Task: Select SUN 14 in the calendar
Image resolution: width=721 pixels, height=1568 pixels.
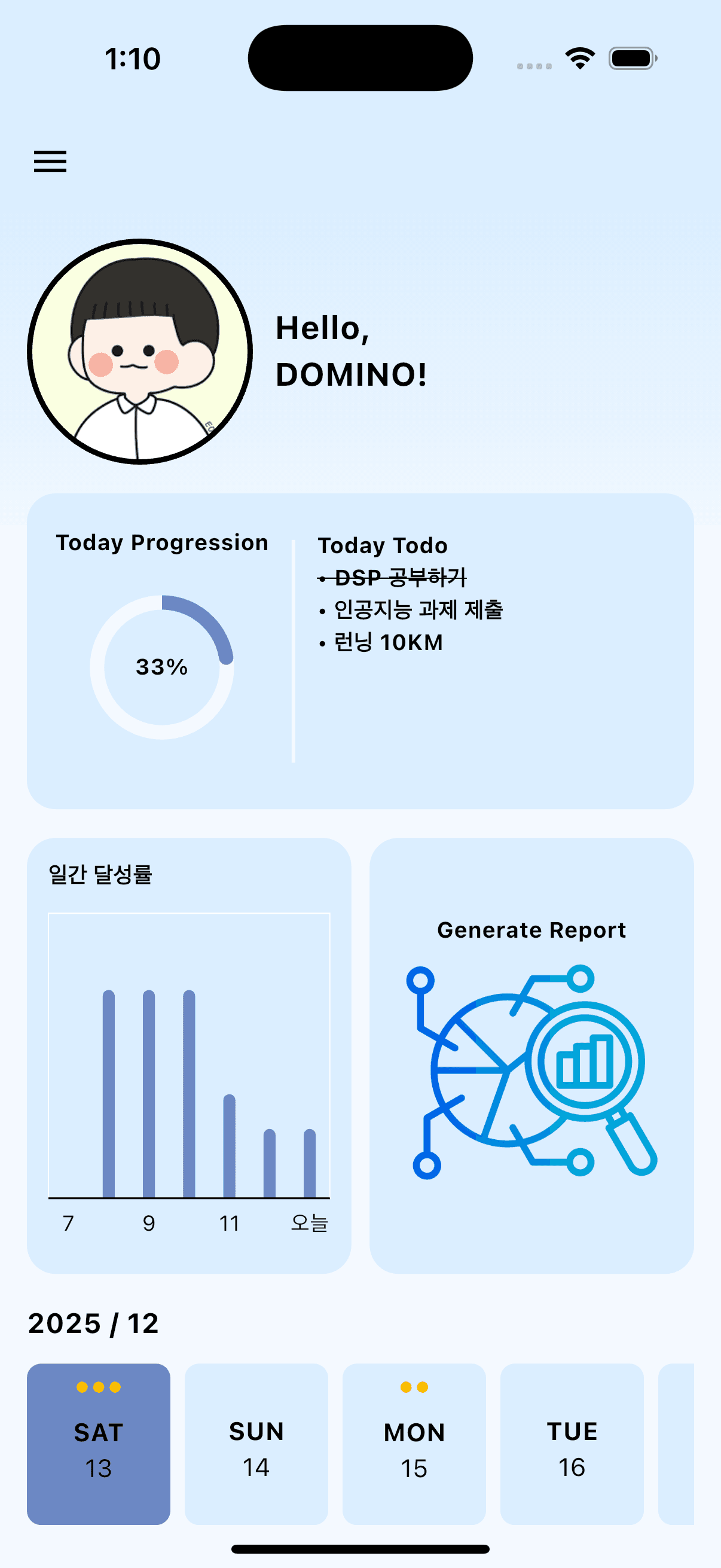Action: click(x=256, y=1443)
